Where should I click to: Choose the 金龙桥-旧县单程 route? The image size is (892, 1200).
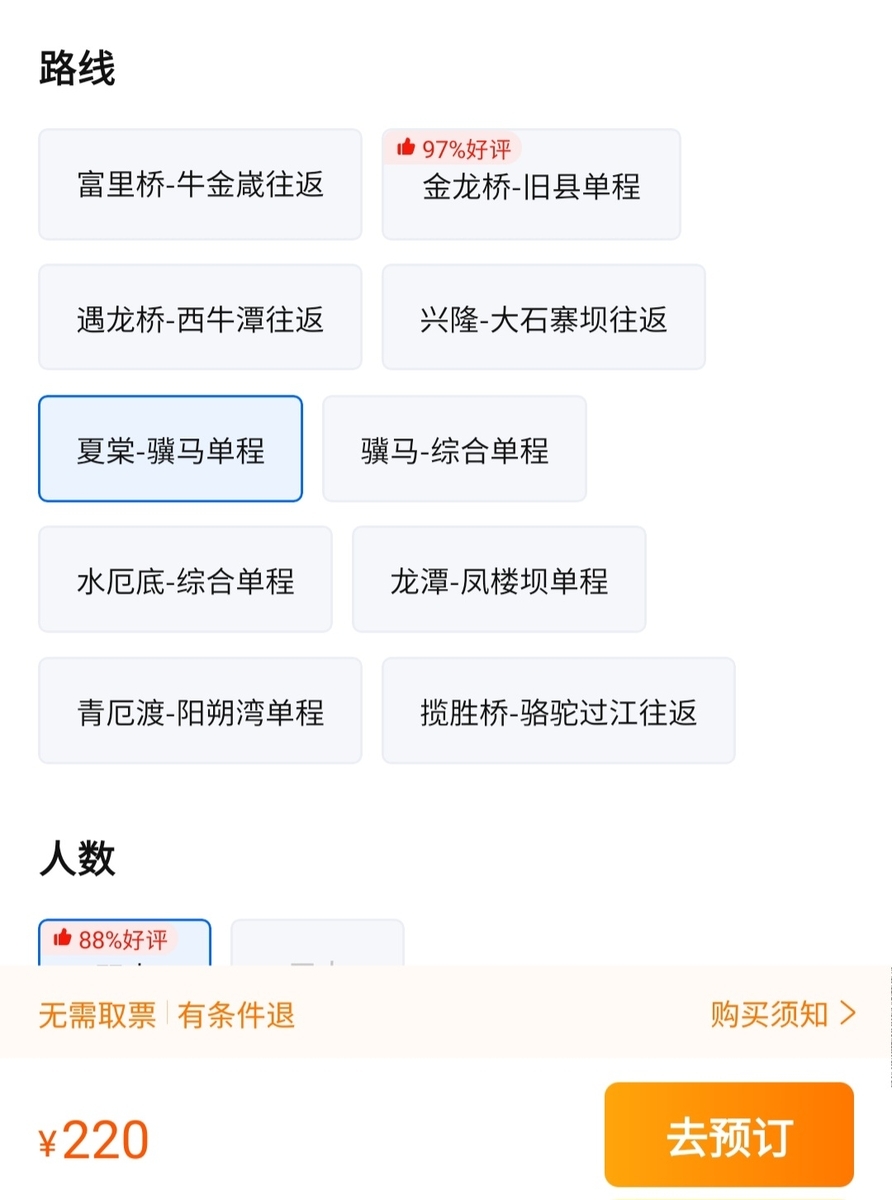tap(531, 187)
